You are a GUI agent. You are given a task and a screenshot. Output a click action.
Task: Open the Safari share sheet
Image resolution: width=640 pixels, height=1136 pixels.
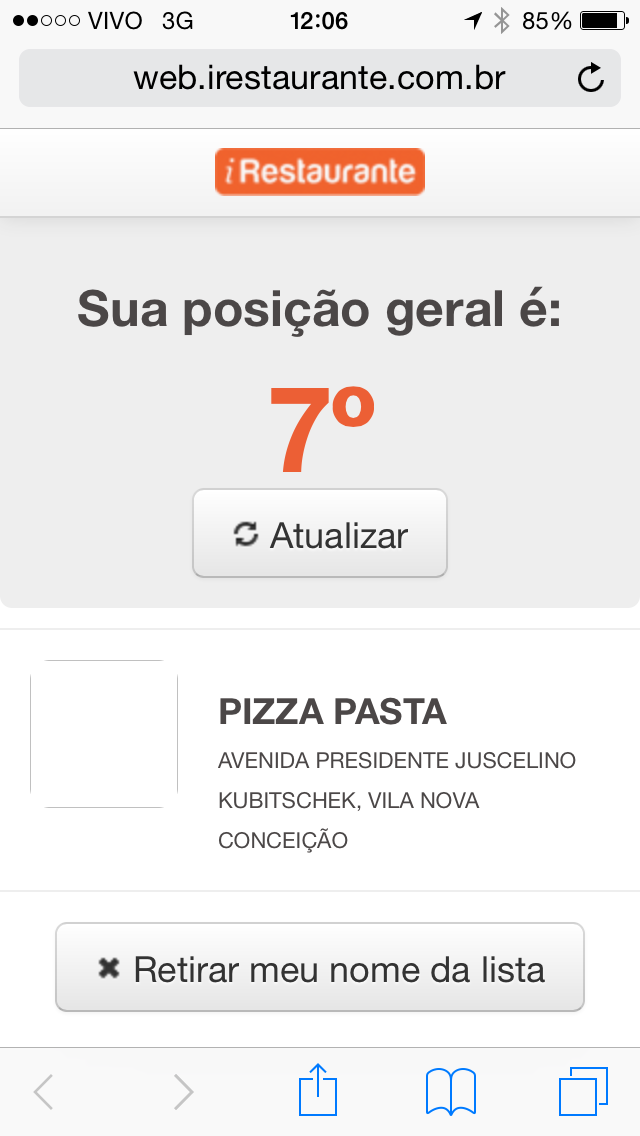[x=318, y=1090]
